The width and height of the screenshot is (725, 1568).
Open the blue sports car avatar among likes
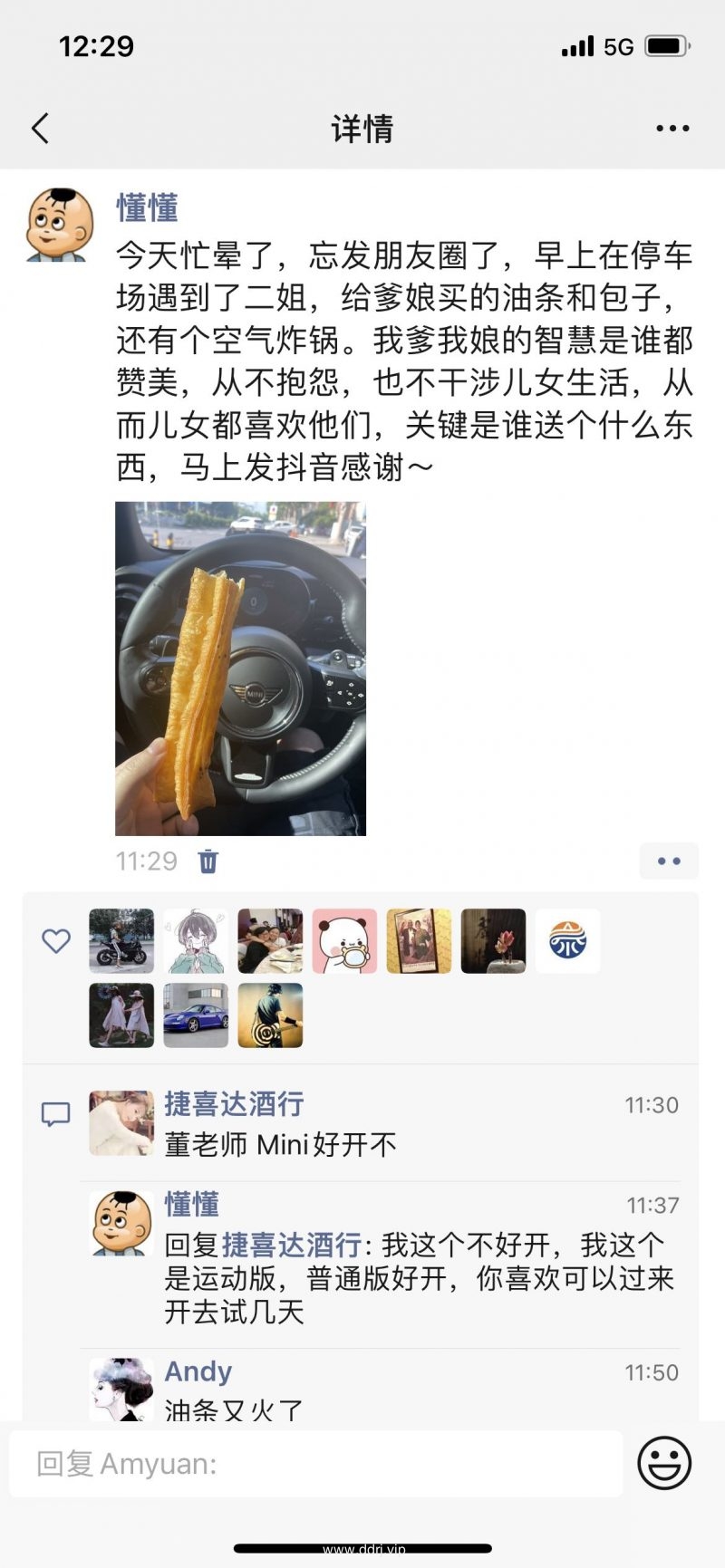pyautogui.click(x=196, y=1015)
